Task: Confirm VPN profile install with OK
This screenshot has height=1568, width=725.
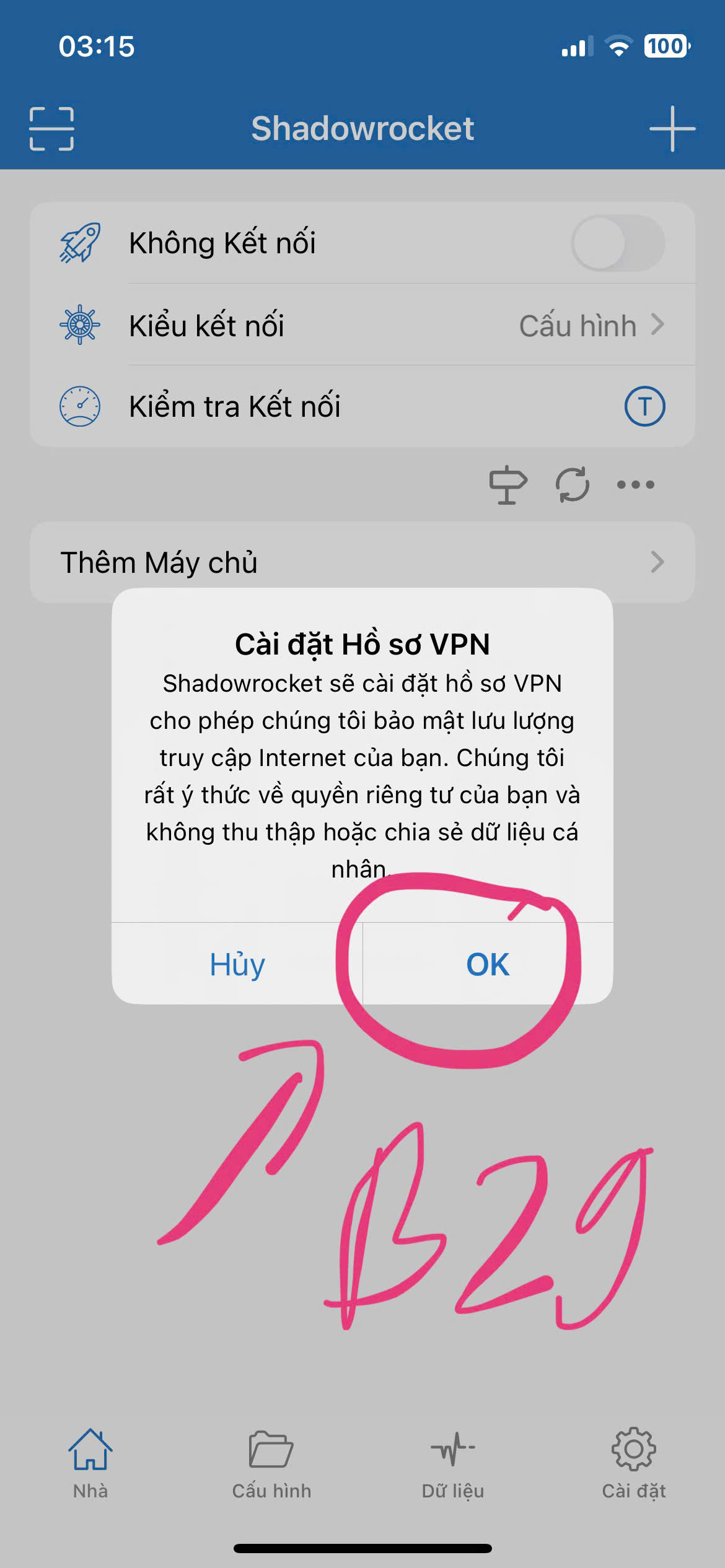Action: (488, 964)
